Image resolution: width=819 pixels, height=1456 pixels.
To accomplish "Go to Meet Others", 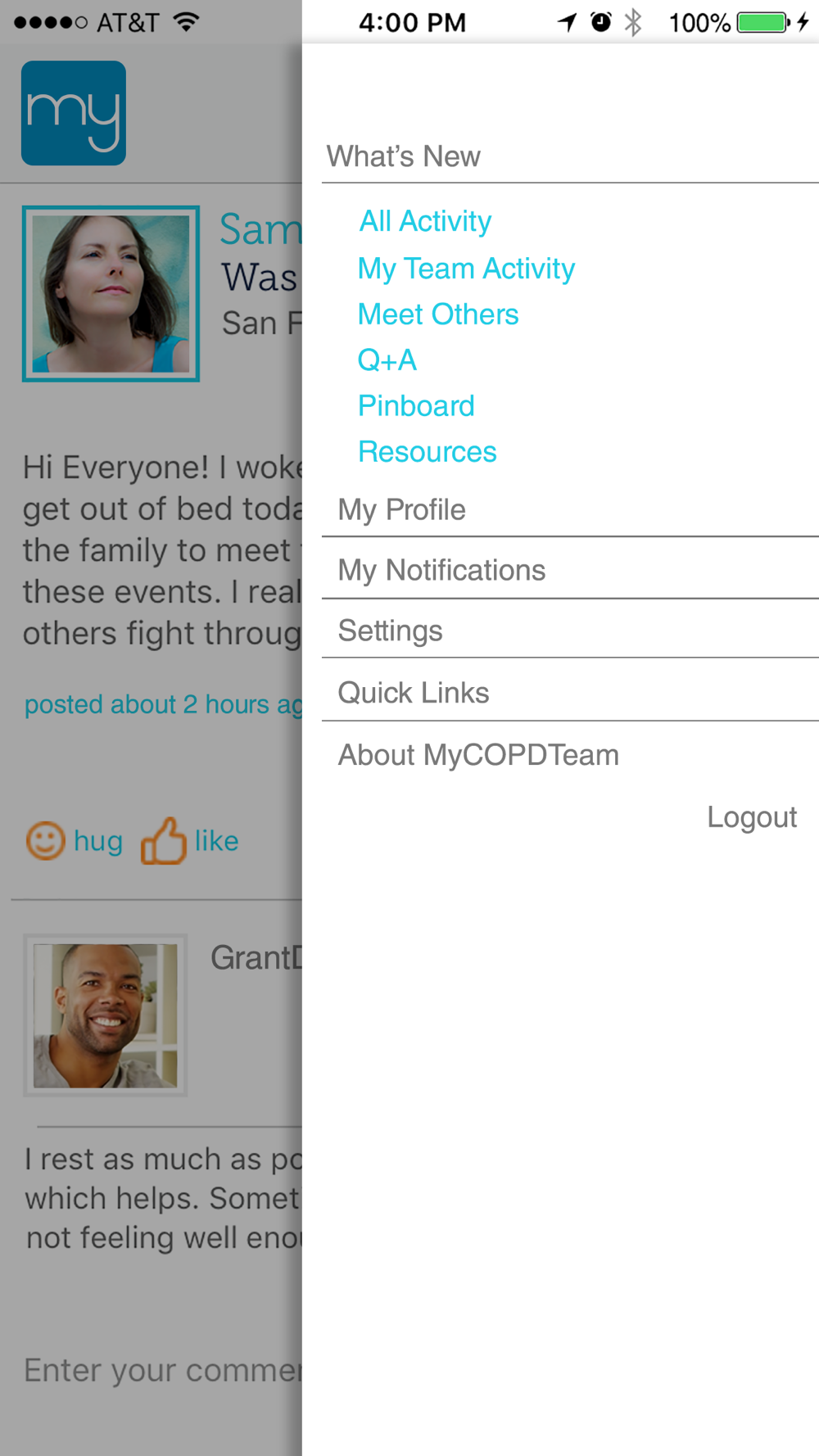I will [x=438, y=314].
